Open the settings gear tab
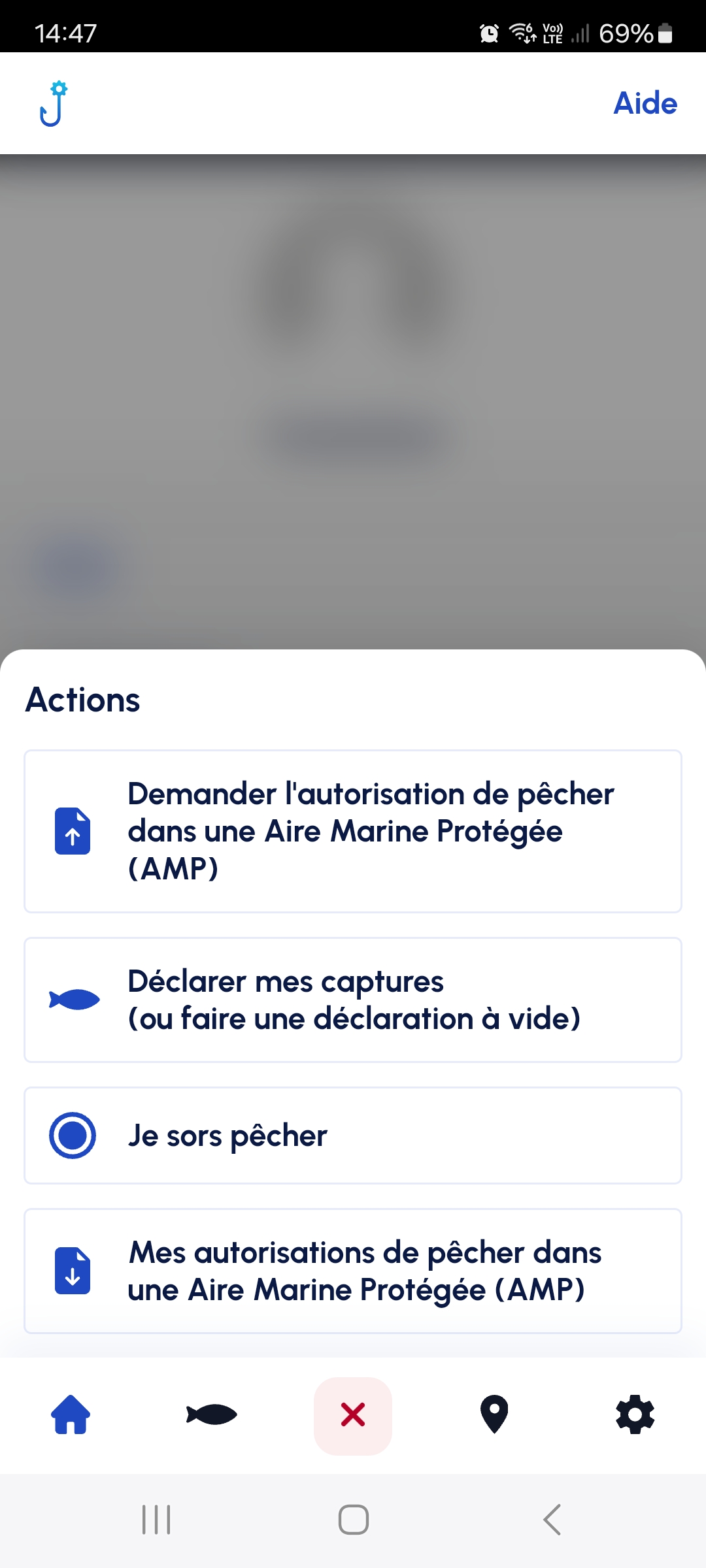Image resolution: width=706 pixels, height=1568 pixels. click(x=635, y=1414)
